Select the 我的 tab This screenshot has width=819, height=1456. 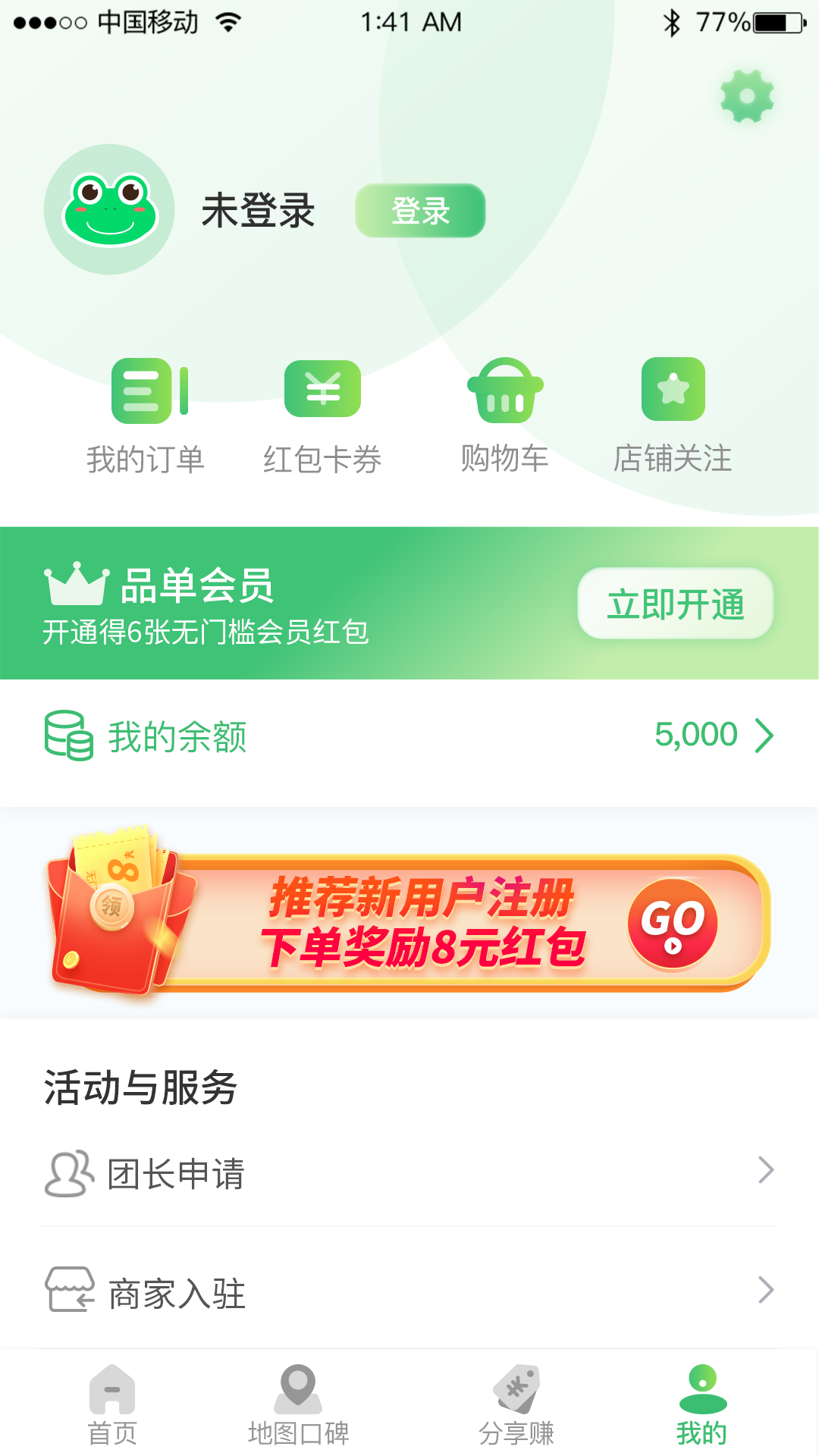point(702,1405)
